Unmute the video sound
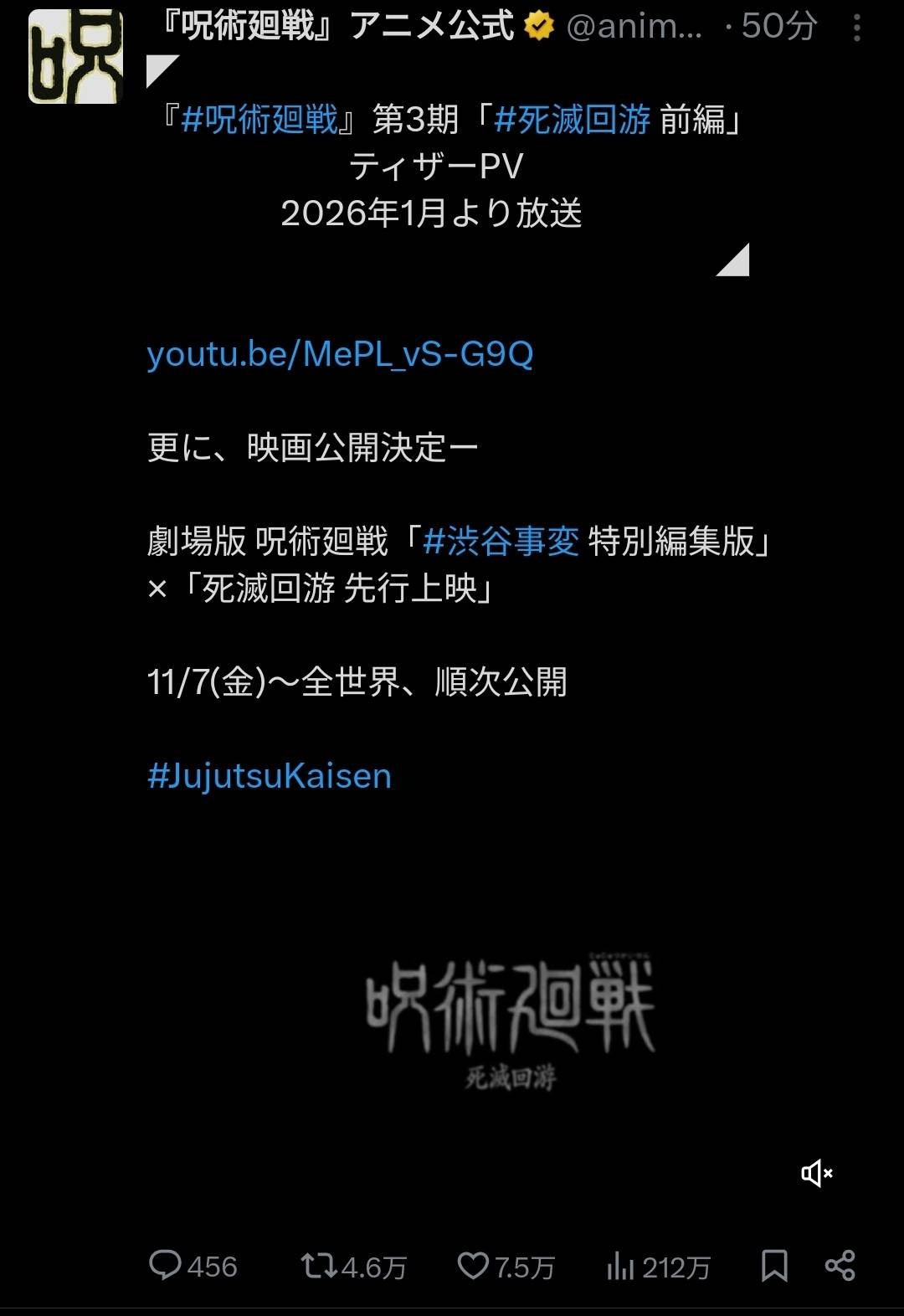This screenshot has height=1316, width=904. pyautogui.click(x=816, y=1174)
